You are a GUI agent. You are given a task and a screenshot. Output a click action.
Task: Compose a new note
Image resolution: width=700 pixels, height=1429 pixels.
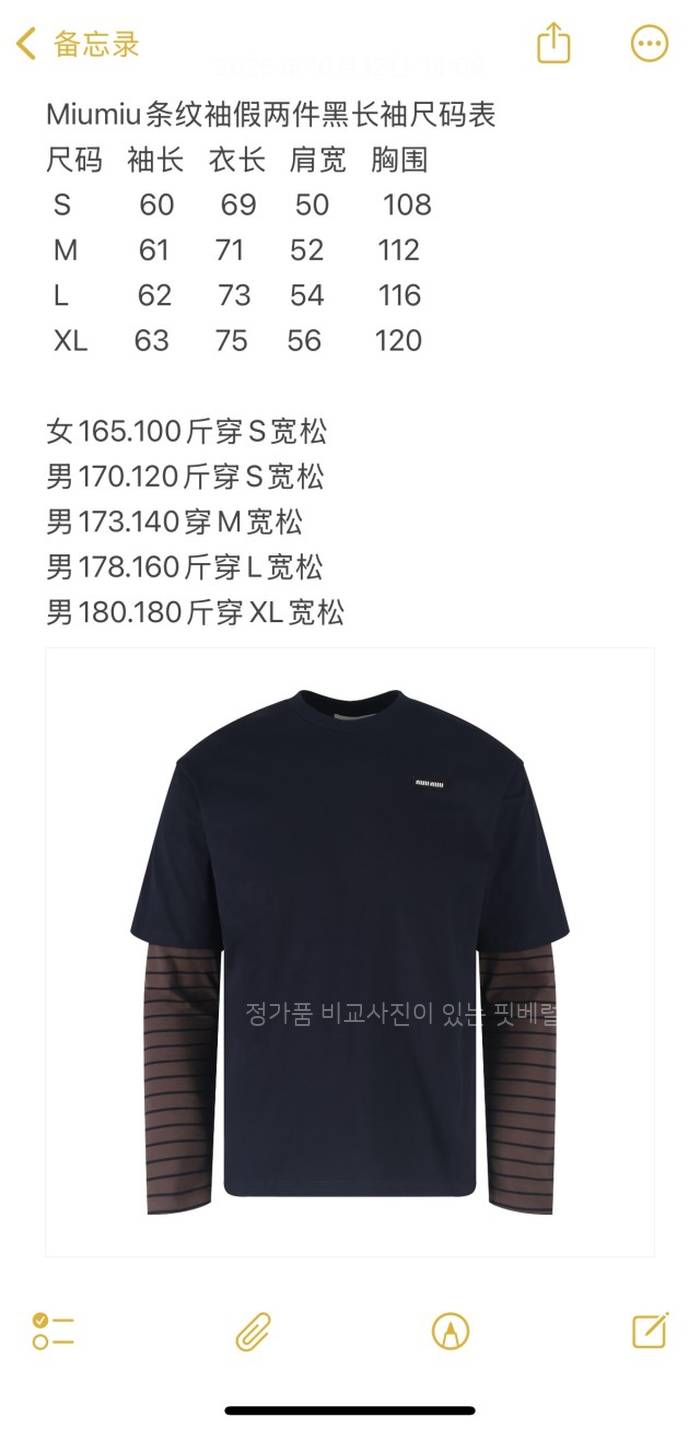click(x=650, y=1330)
